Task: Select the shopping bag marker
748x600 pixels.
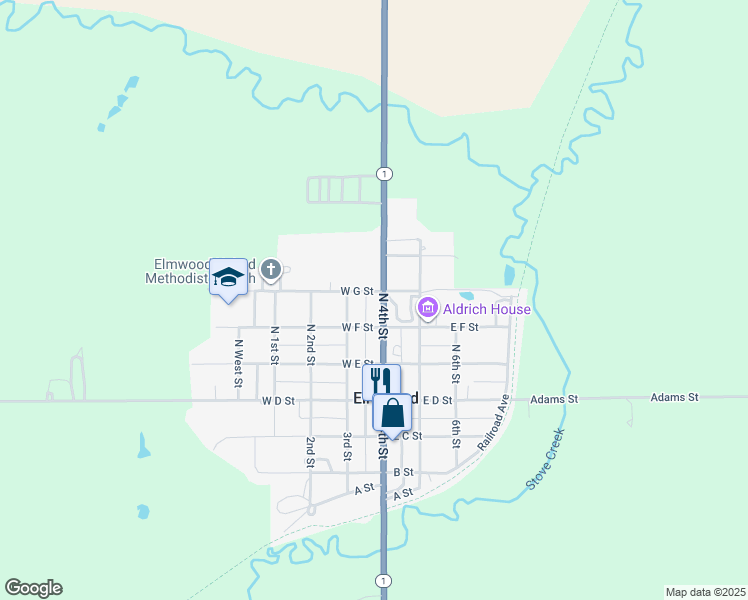Action: (x=392, y=414)
